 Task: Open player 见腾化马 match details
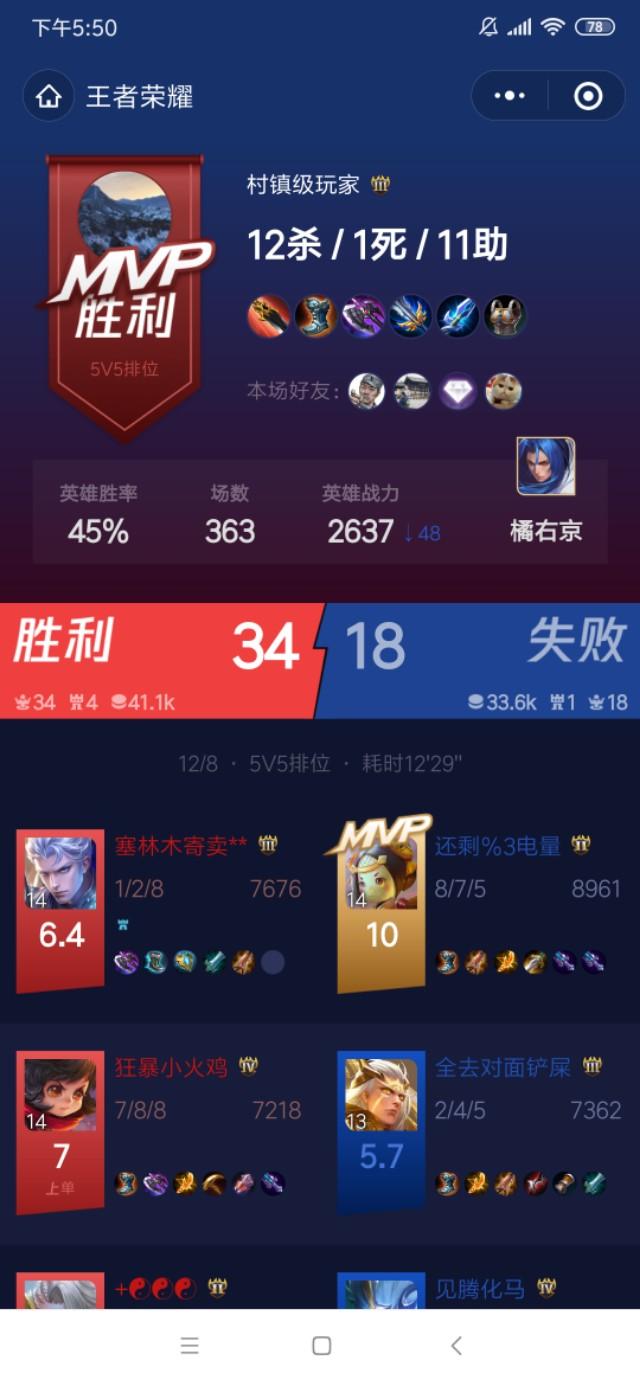(x=481, y=1290)
